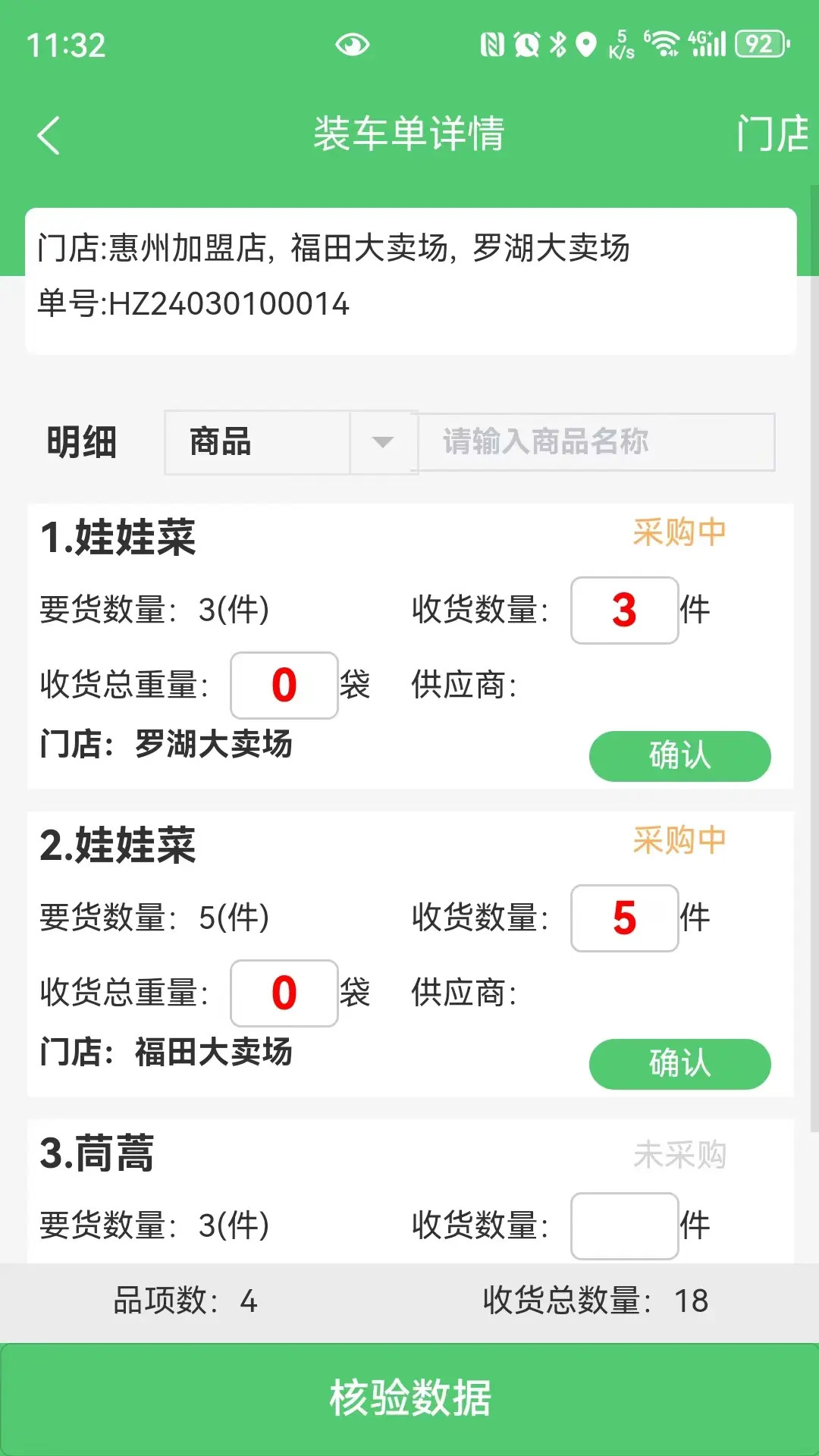
Task: Click the 收货总重量 field showing 0 for item 2
Action: pos(283,993)
